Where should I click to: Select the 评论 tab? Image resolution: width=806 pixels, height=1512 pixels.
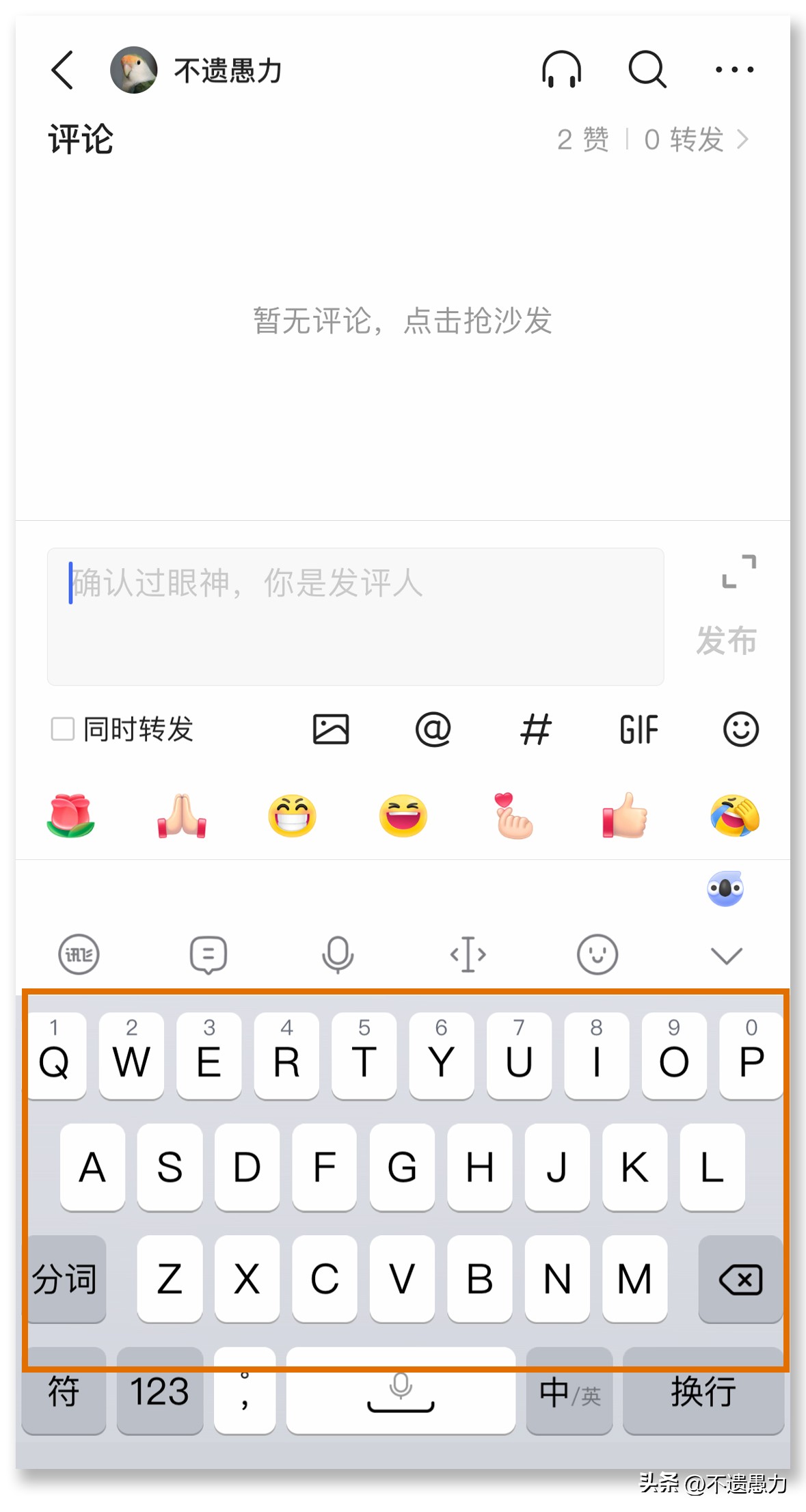(81, 137)
